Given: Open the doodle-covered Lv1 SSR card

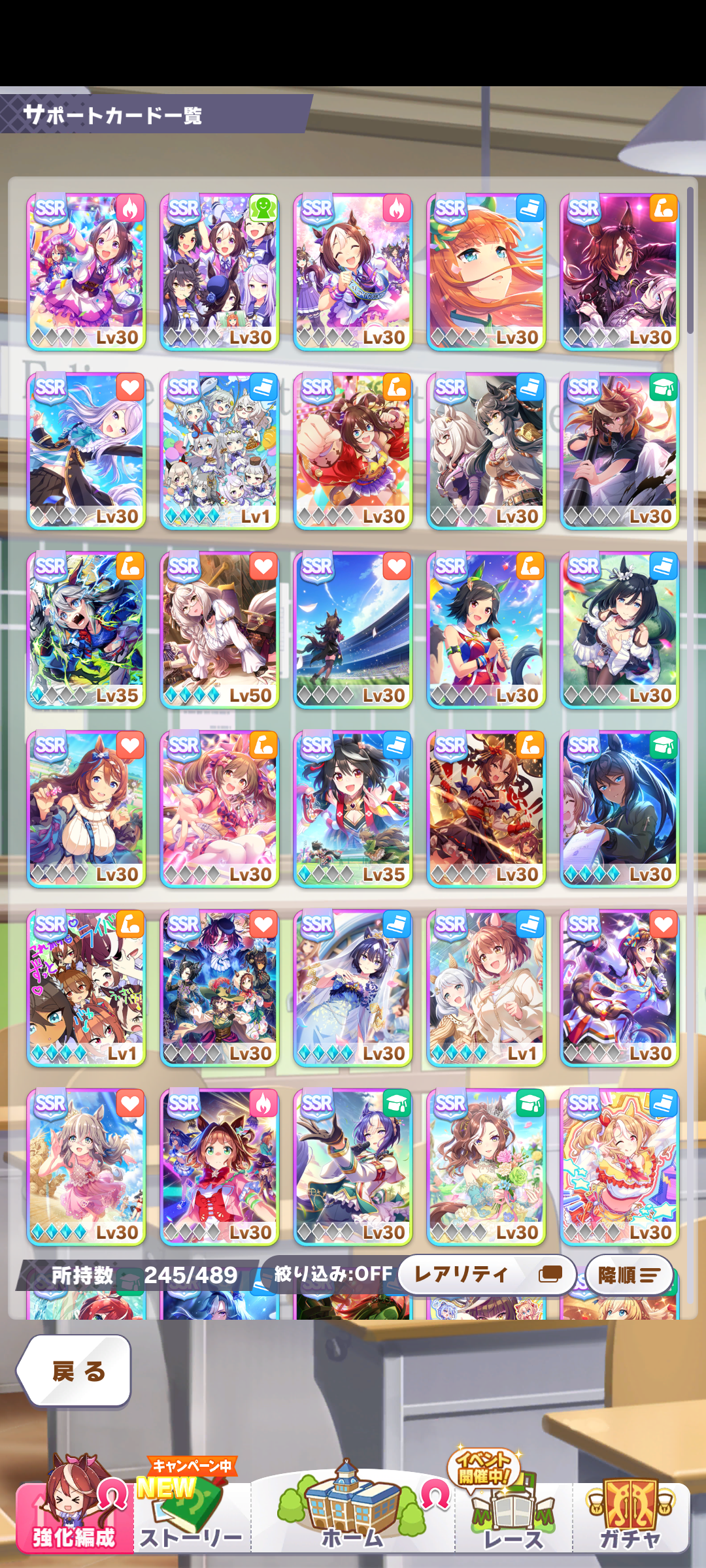Looking at the screenshot, I should coord(86,988).
